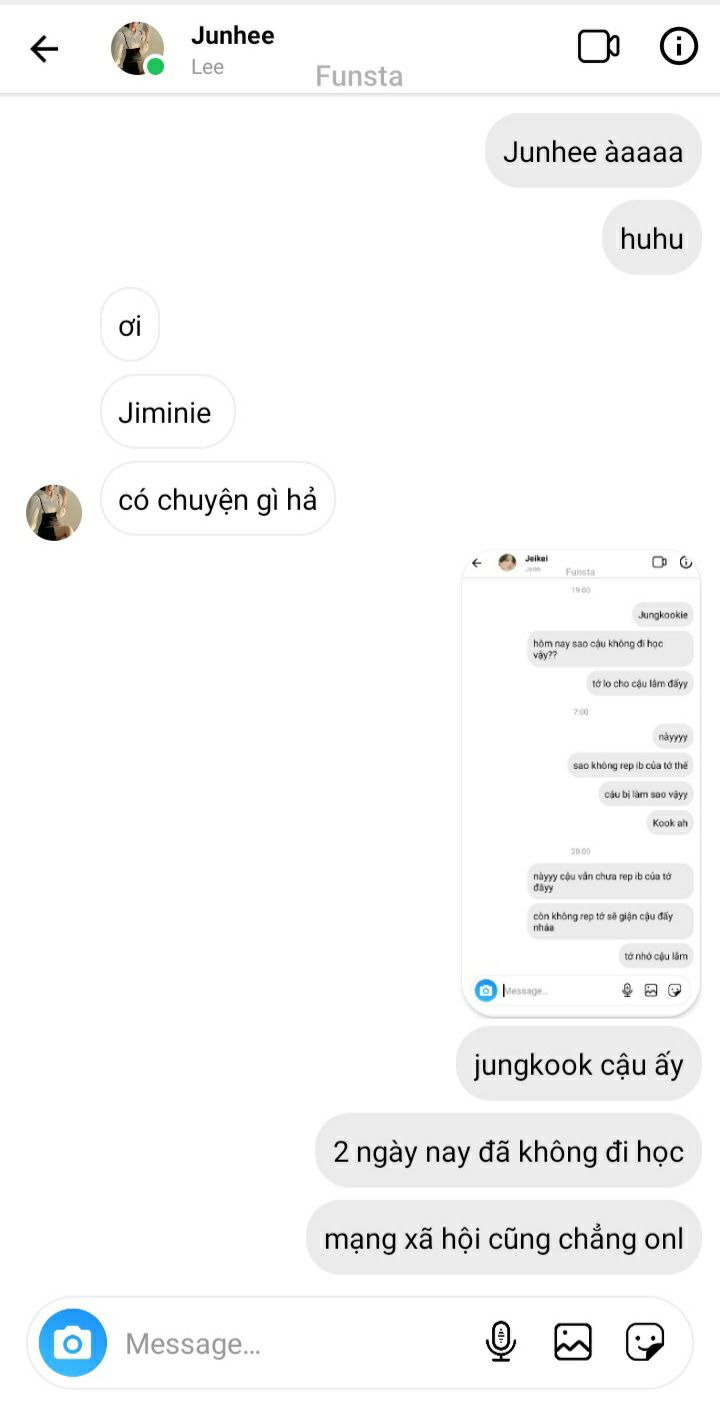Start a video call with Junhee

(598, 47)
